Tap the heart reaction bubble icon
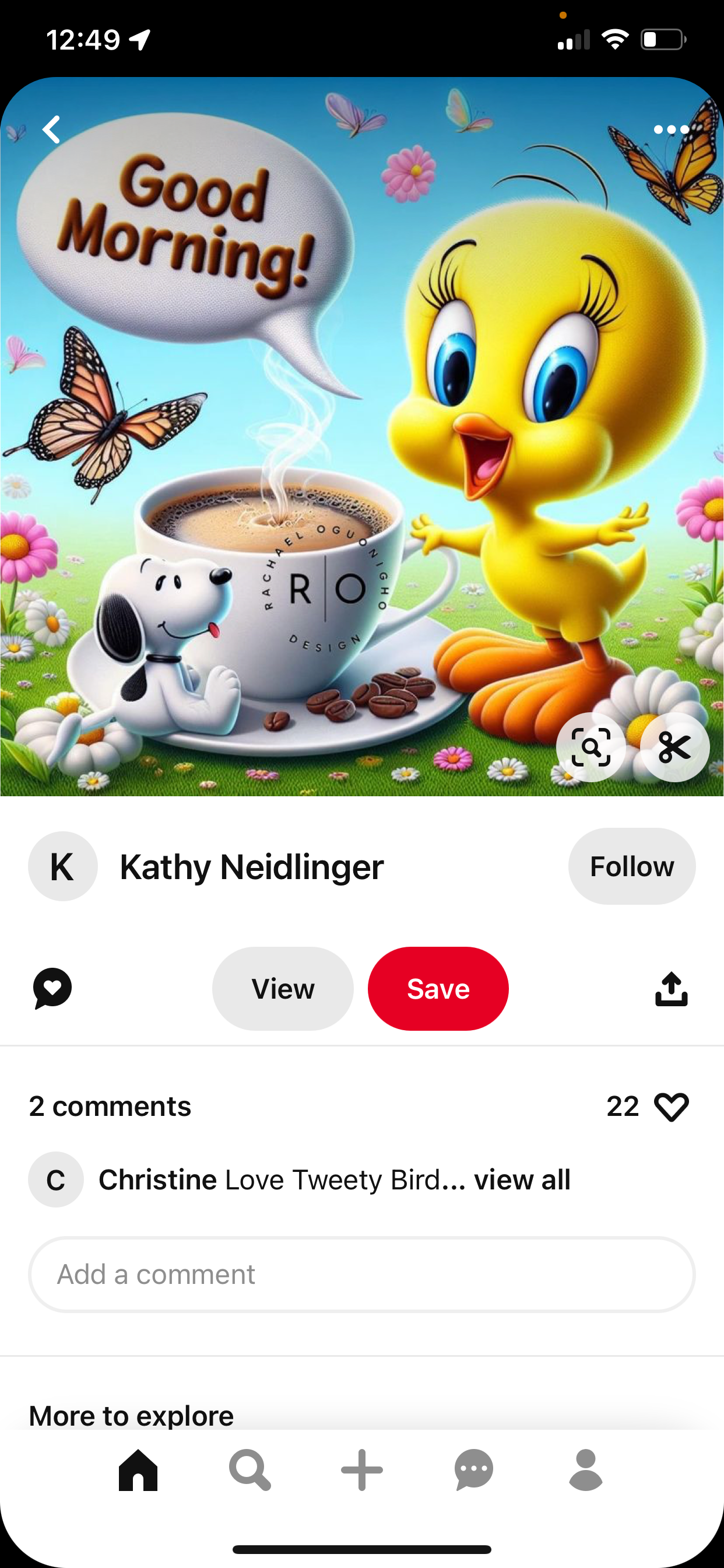The image size is (724, 1568). [x=52, y=988]
